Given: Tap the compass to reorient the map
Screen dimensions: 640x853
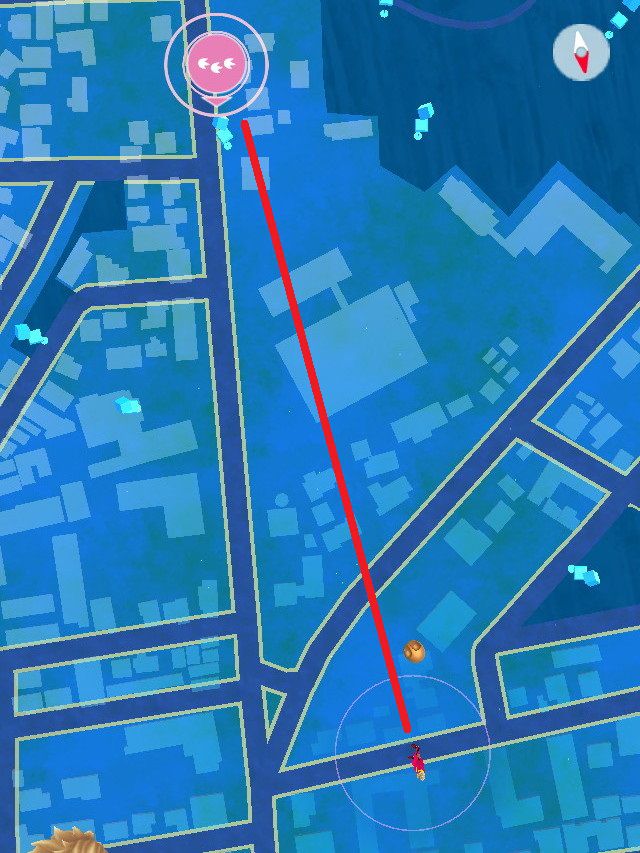Looking at the screenshot, I should (581, 52).
